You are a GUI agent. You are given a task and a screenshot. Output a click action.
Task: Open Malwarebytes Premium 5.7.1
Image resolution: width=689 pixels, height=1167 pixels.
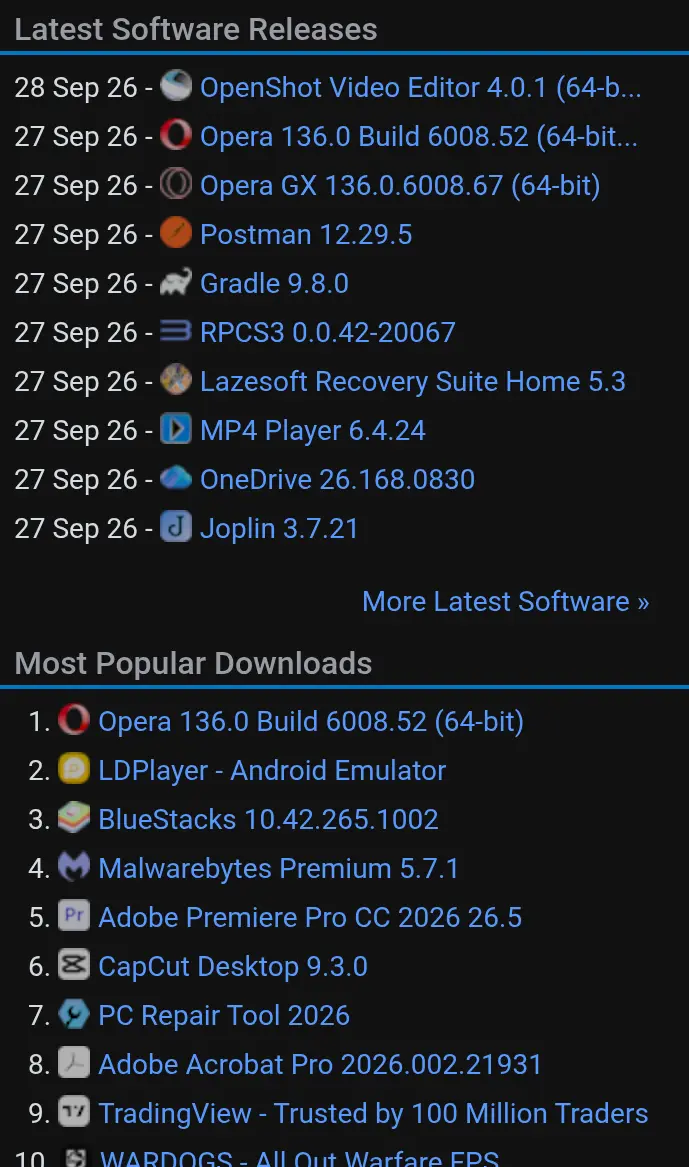click(278, 869)
